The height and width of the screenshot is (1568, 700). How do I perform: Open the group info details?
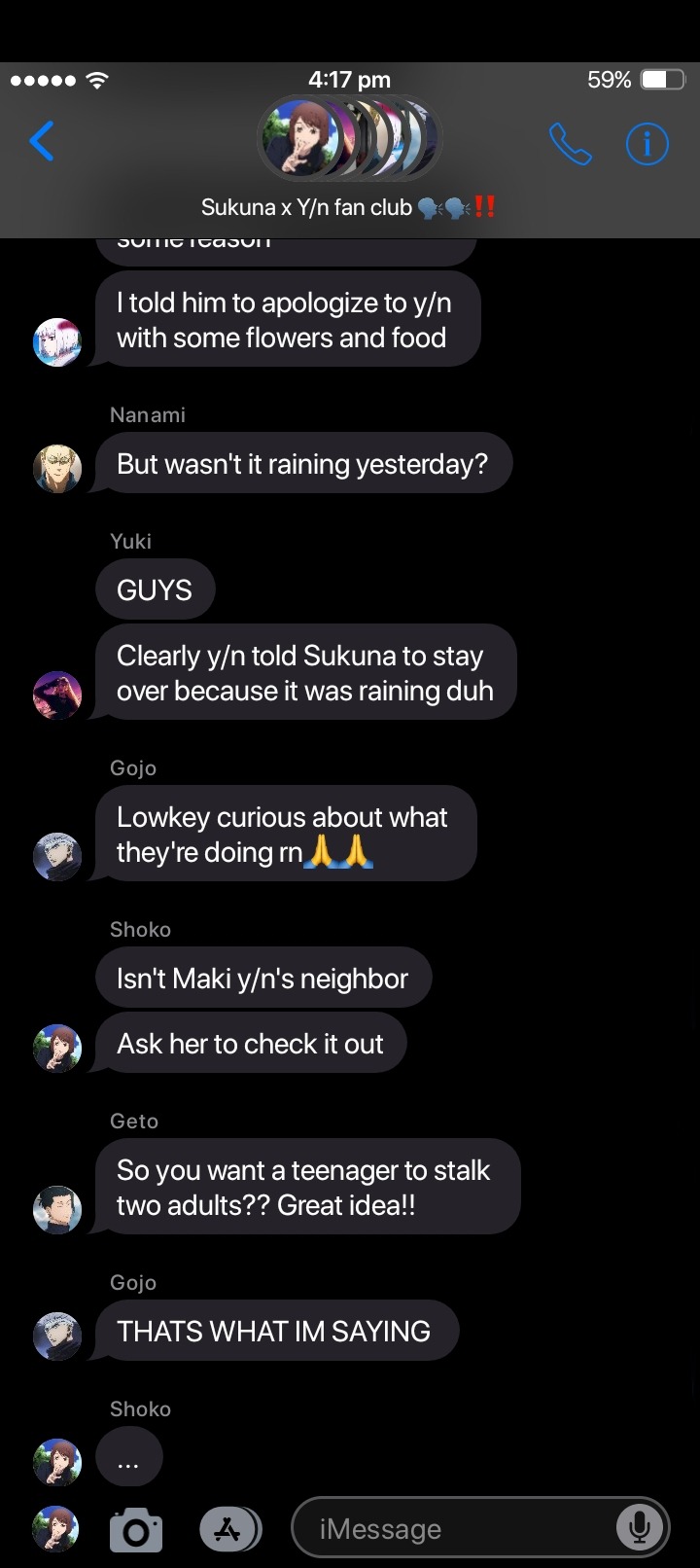pyautogui.click(x=647, y=144)
